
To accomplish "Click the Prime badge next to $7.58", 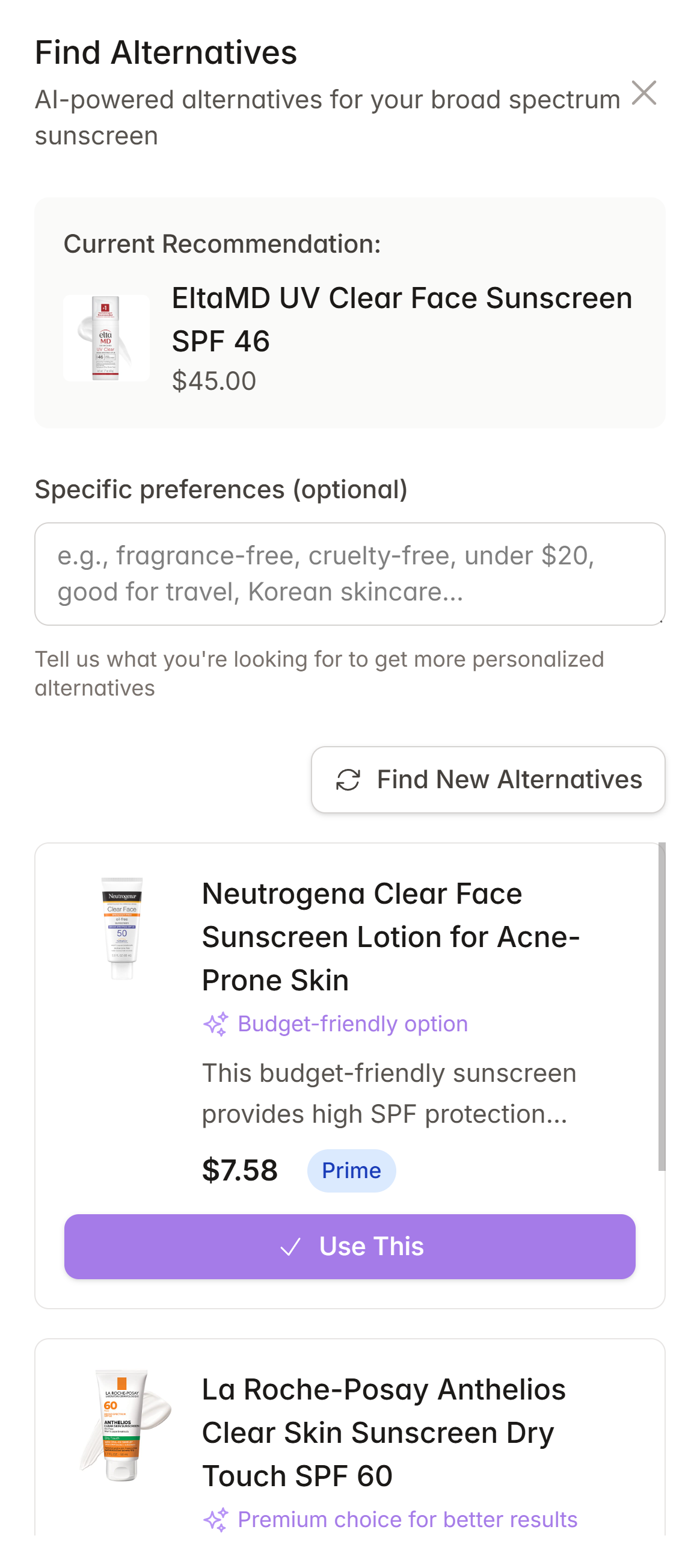I will tap(352, 1170).
